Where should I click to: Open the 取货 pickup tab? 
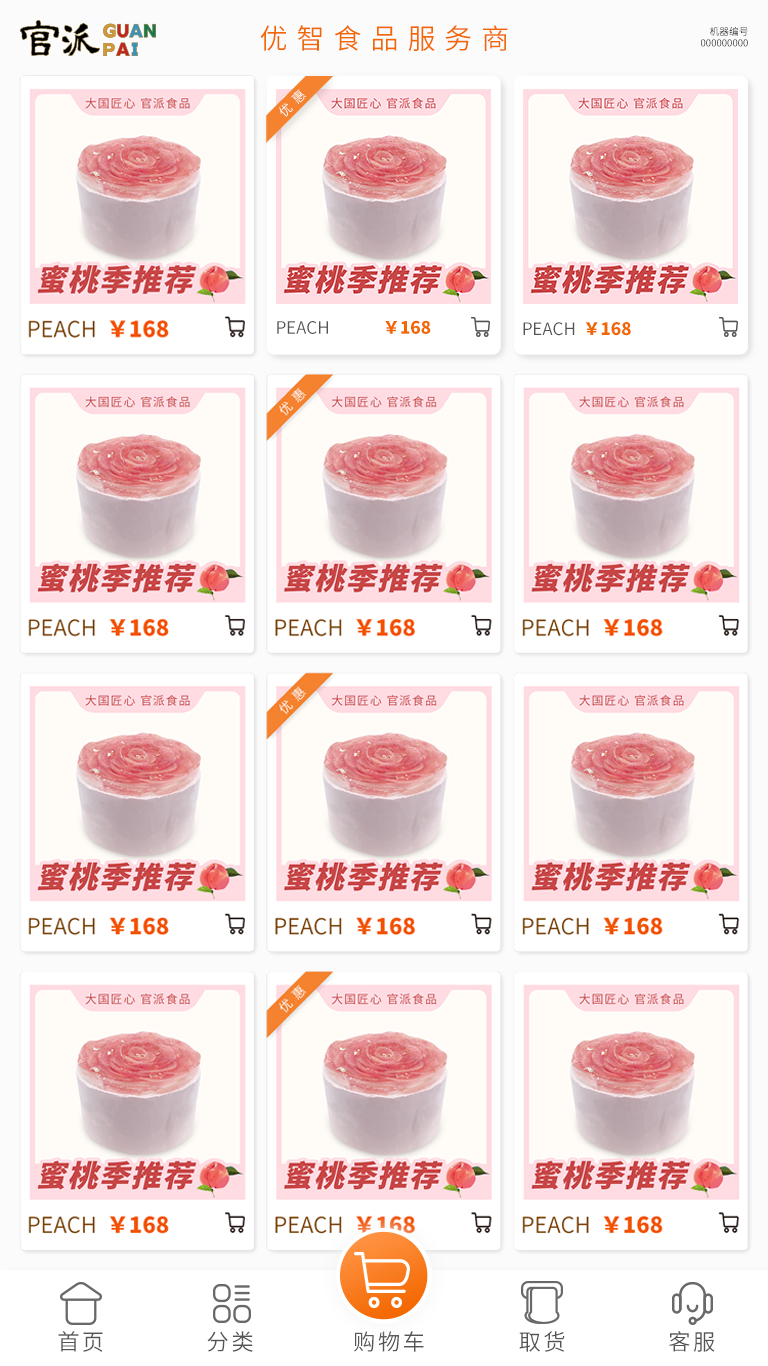542,1316
